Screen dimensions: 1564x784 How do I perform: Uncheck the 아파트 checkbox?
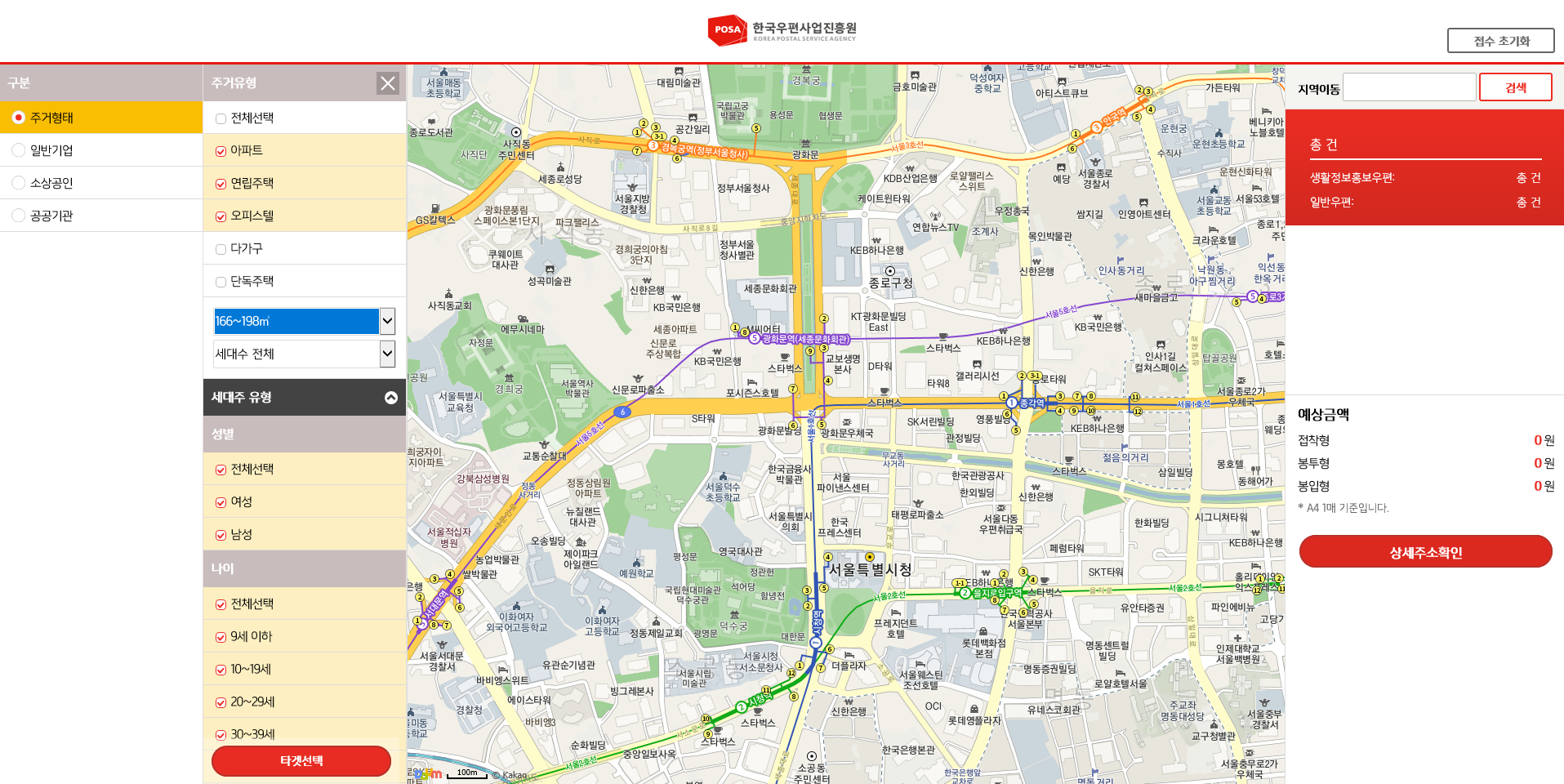[x=221, y=151]
